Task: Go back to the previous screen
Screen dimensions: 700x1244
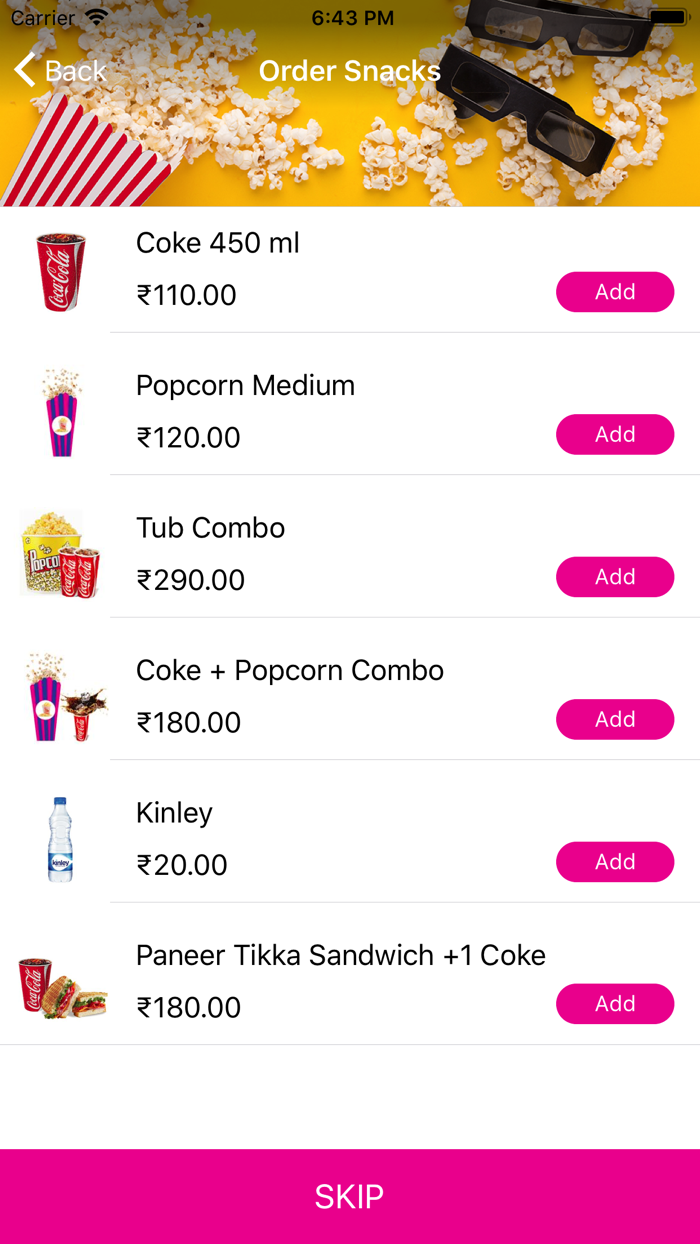Action: [60, 71]
